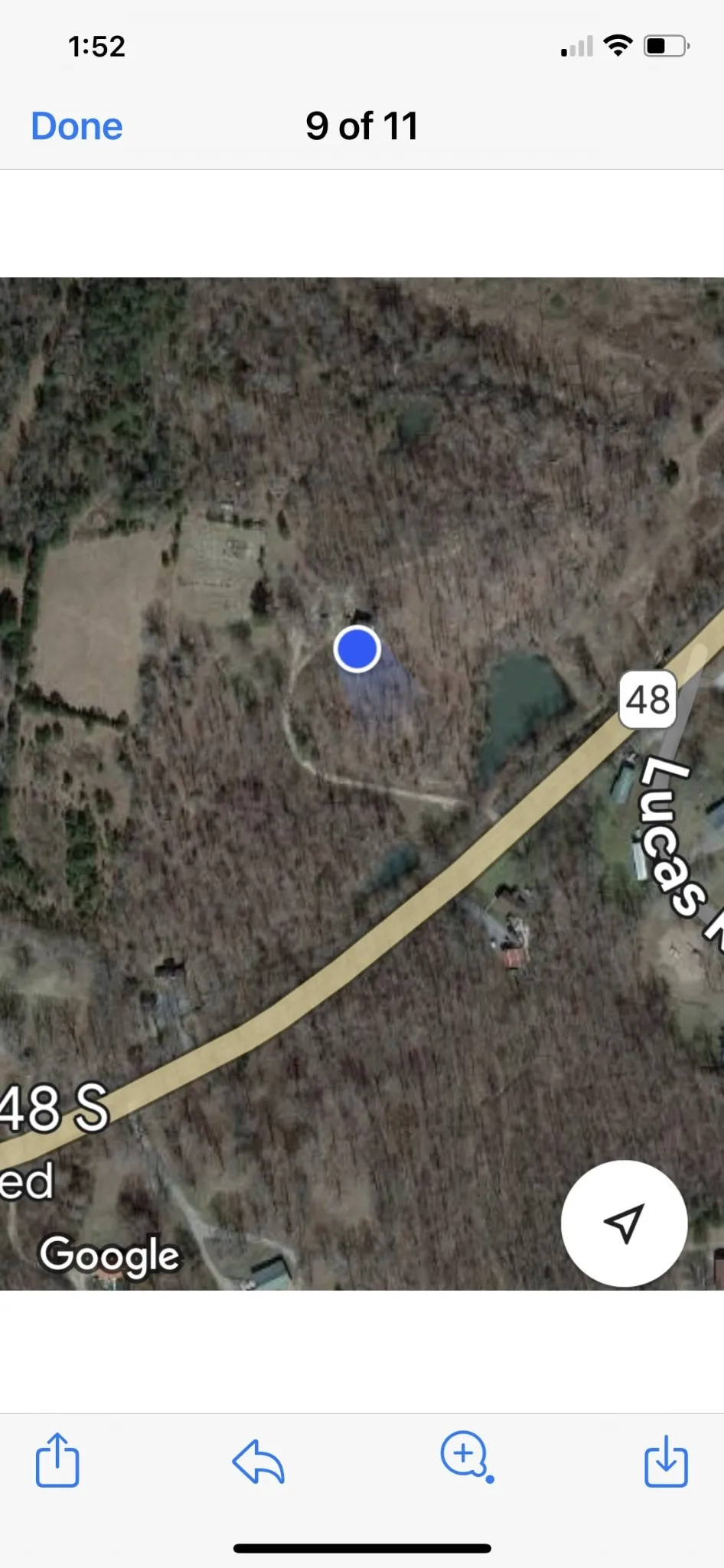724x1568 pixels.
Task: Reply using the arrow icon
Action: tap(259, 1461)
